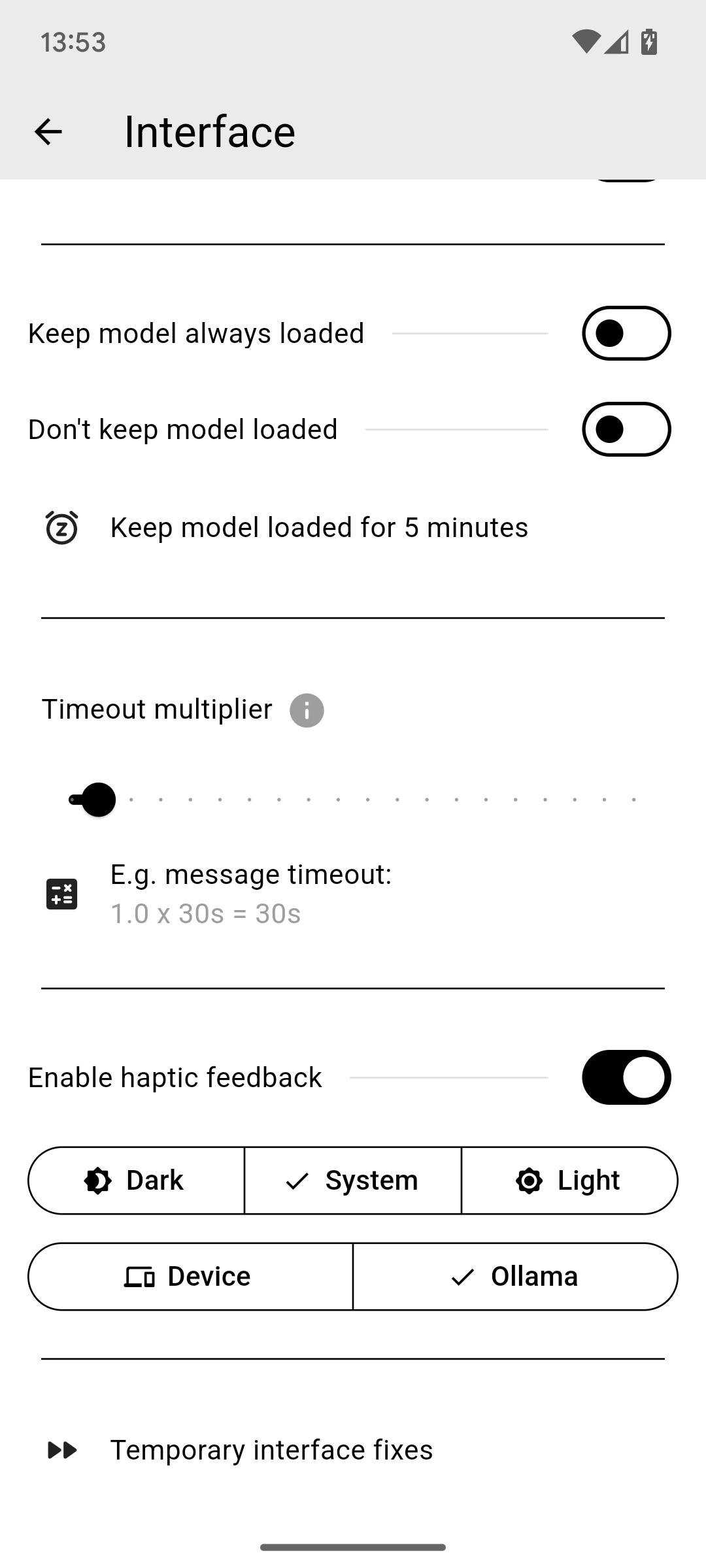Select the Device option
Screen dimensions: 706x1568
(190, 1277)
